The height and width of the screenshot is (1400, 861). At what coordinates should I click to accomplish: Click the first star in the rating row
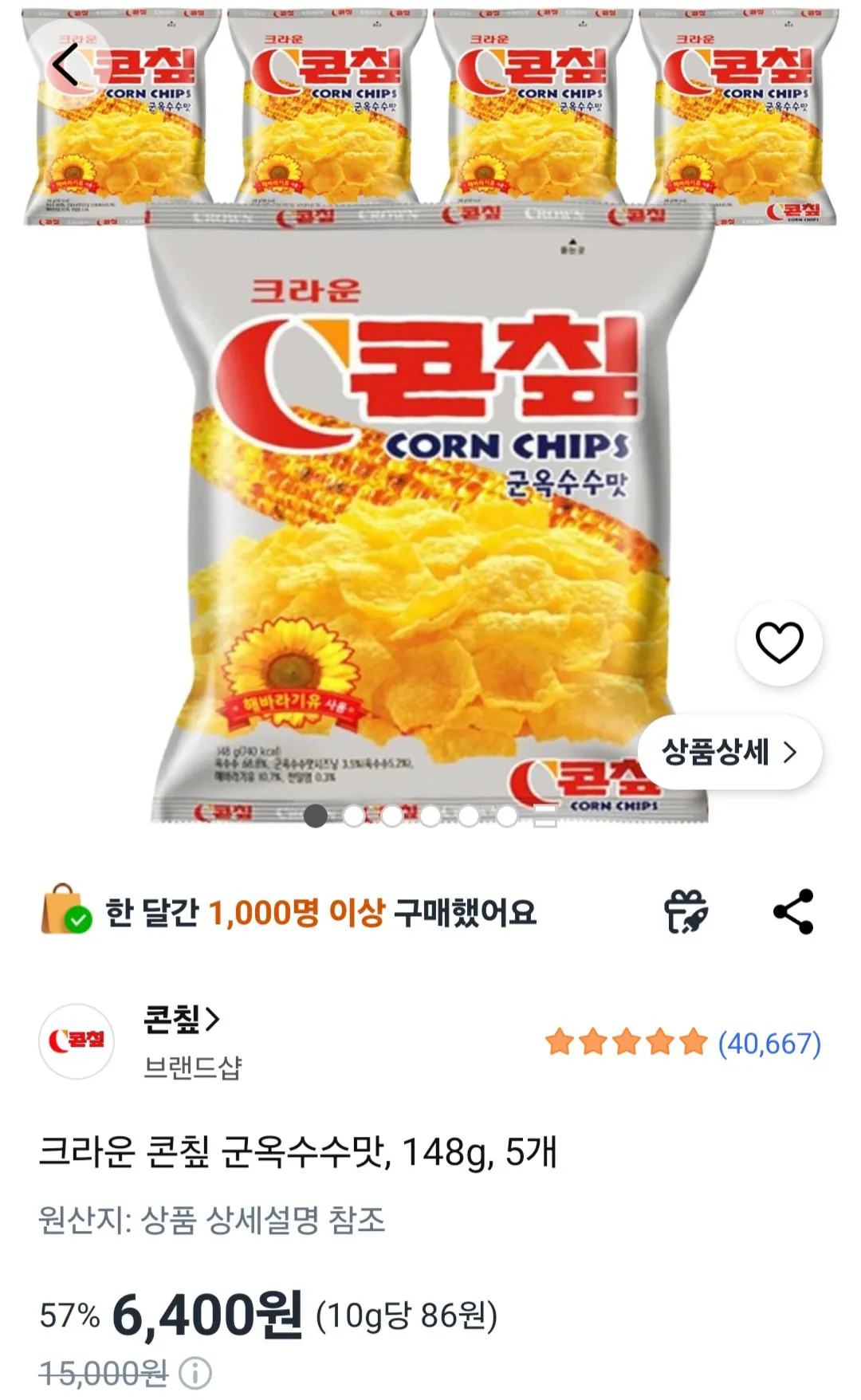558,1040
